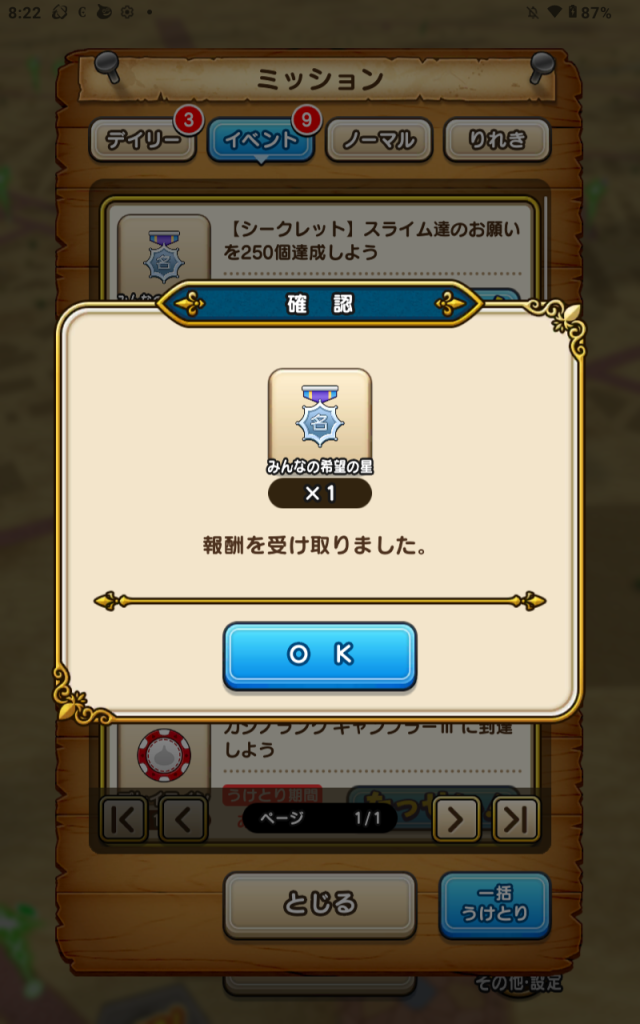View the りれき history tab
Viewport: 640px width, 1024px height.
496,140
